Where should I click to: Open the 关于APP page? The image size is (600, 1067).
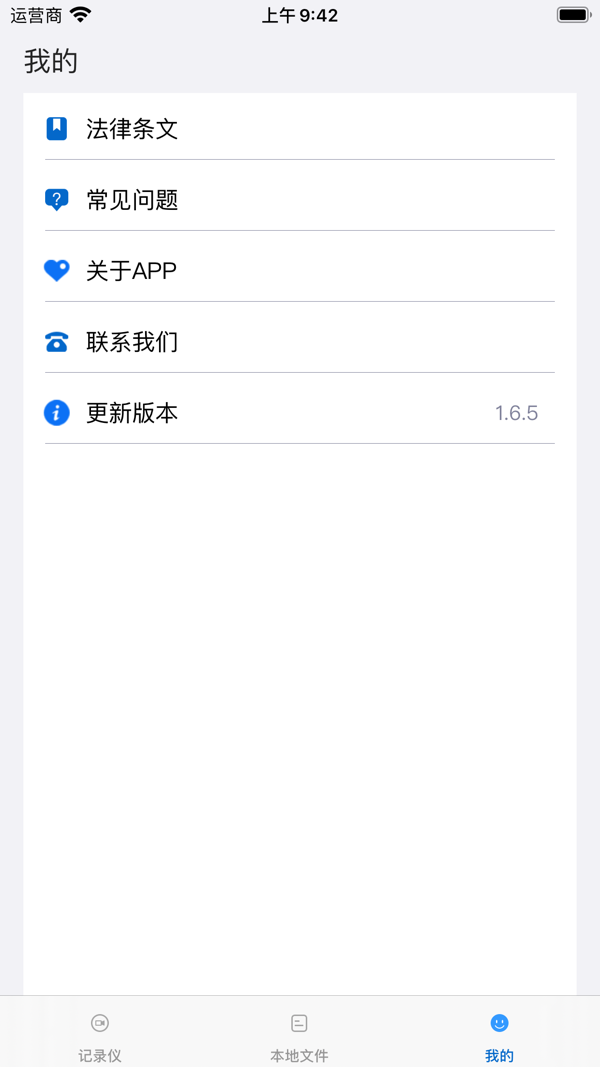pyautogui.click(x=300, y=270)
